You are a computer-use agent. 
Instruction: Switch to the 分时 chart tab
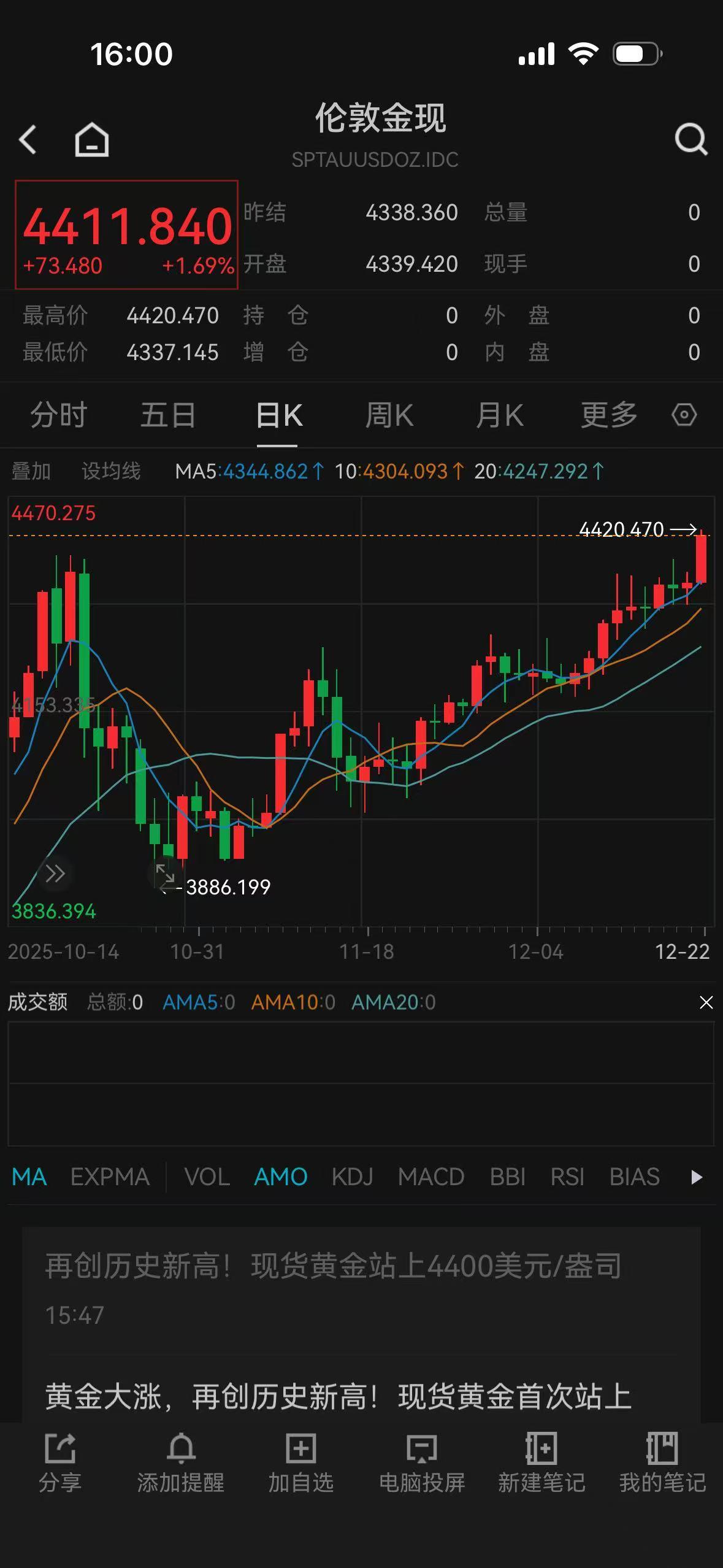59,415
